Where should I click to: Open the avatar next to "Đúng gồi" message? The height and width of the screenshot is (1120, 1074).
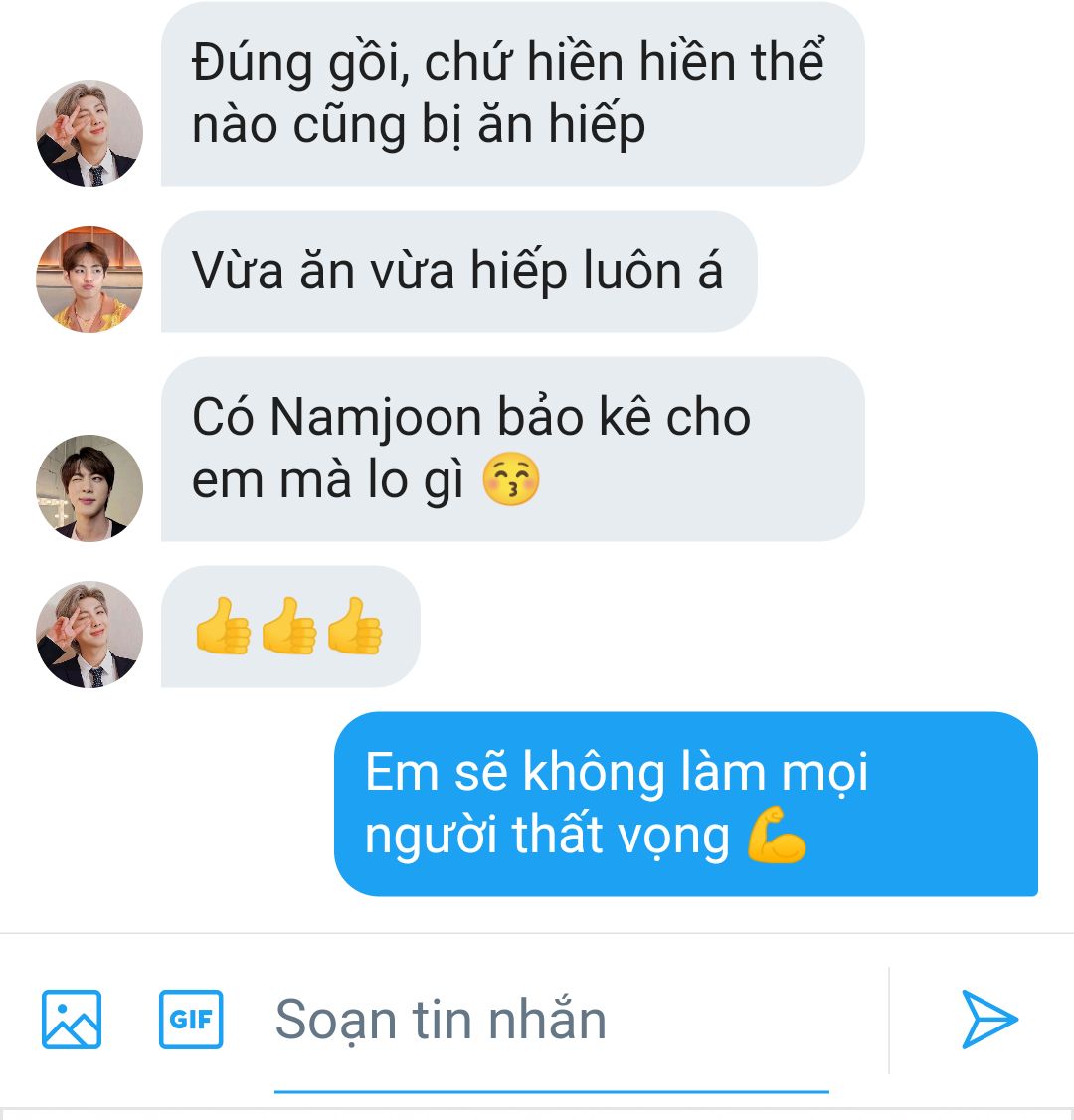pyautogui.click(x=89, y=133)
